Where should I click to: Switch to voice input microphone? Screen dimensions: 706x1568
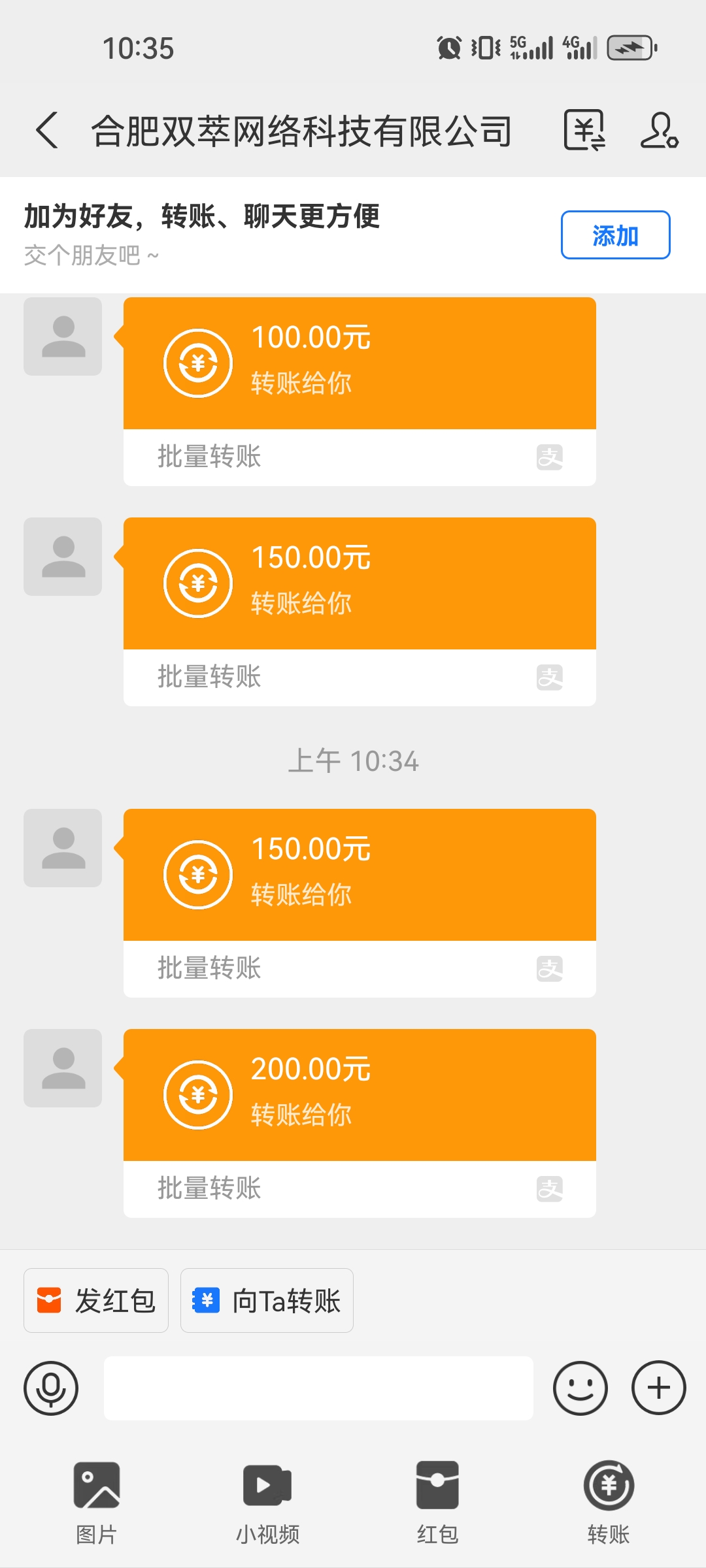tap(51, 1388)
